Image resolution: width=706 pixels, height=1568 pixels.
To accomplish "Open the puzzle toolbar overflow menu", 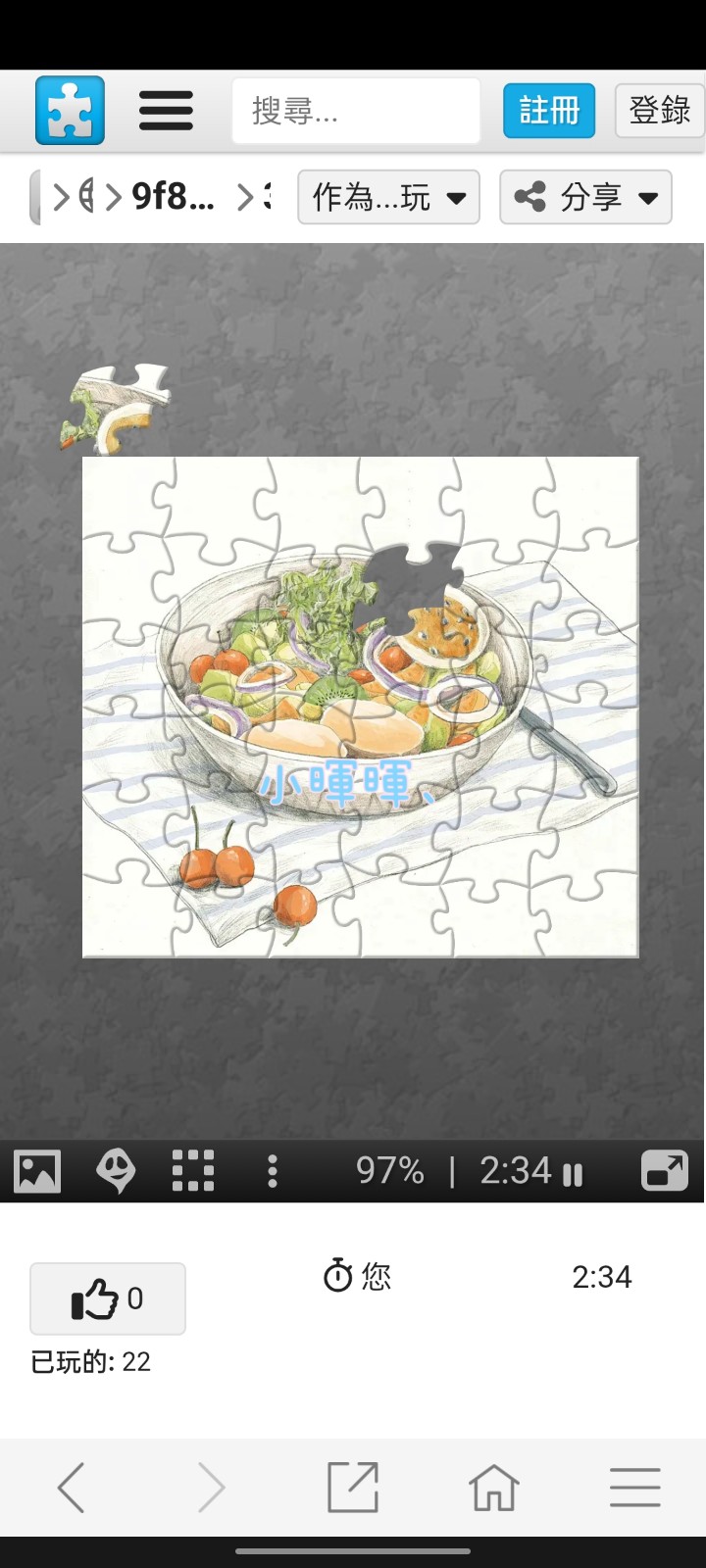I will 273,1171.
